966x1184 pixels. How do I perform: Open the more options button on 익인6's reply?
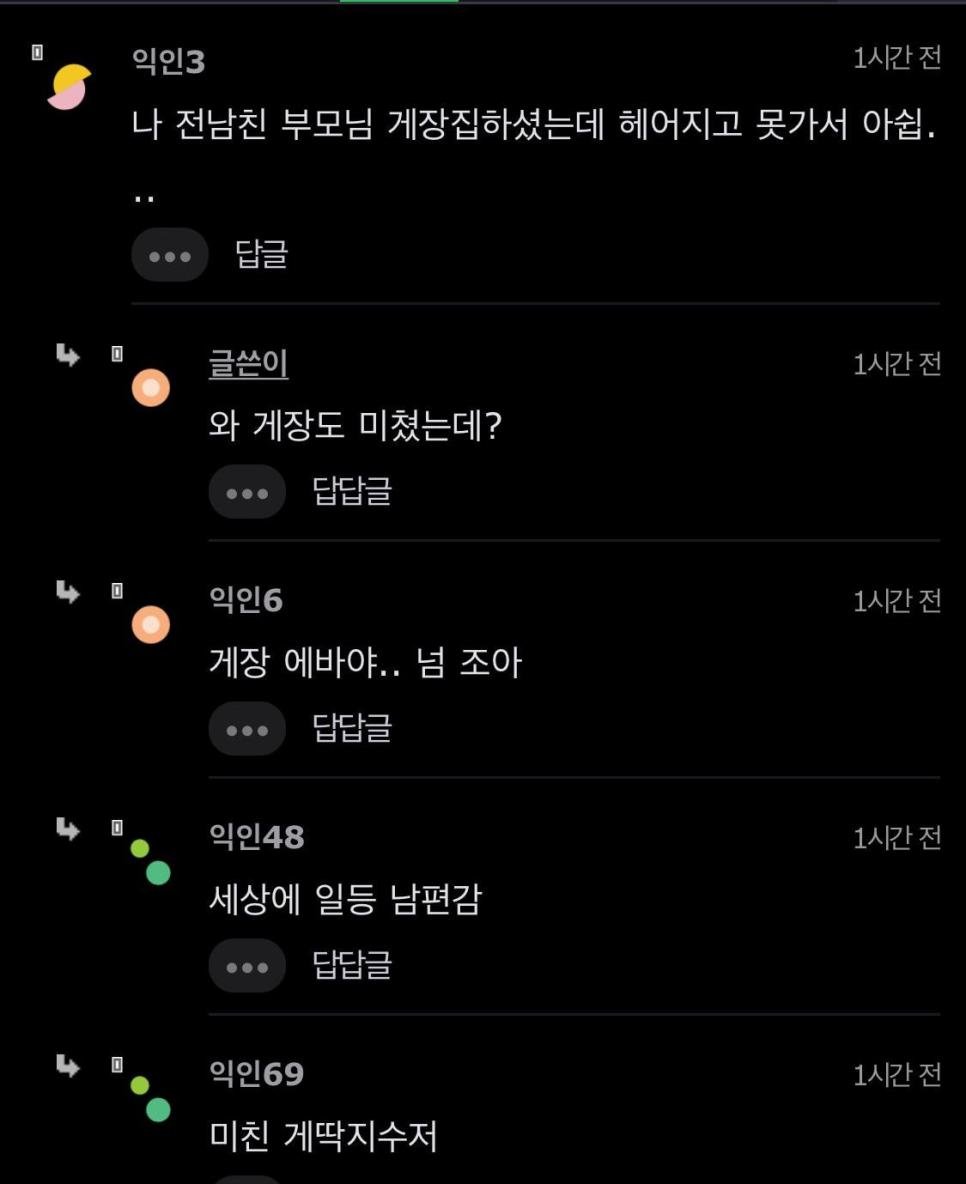point(247,729)
